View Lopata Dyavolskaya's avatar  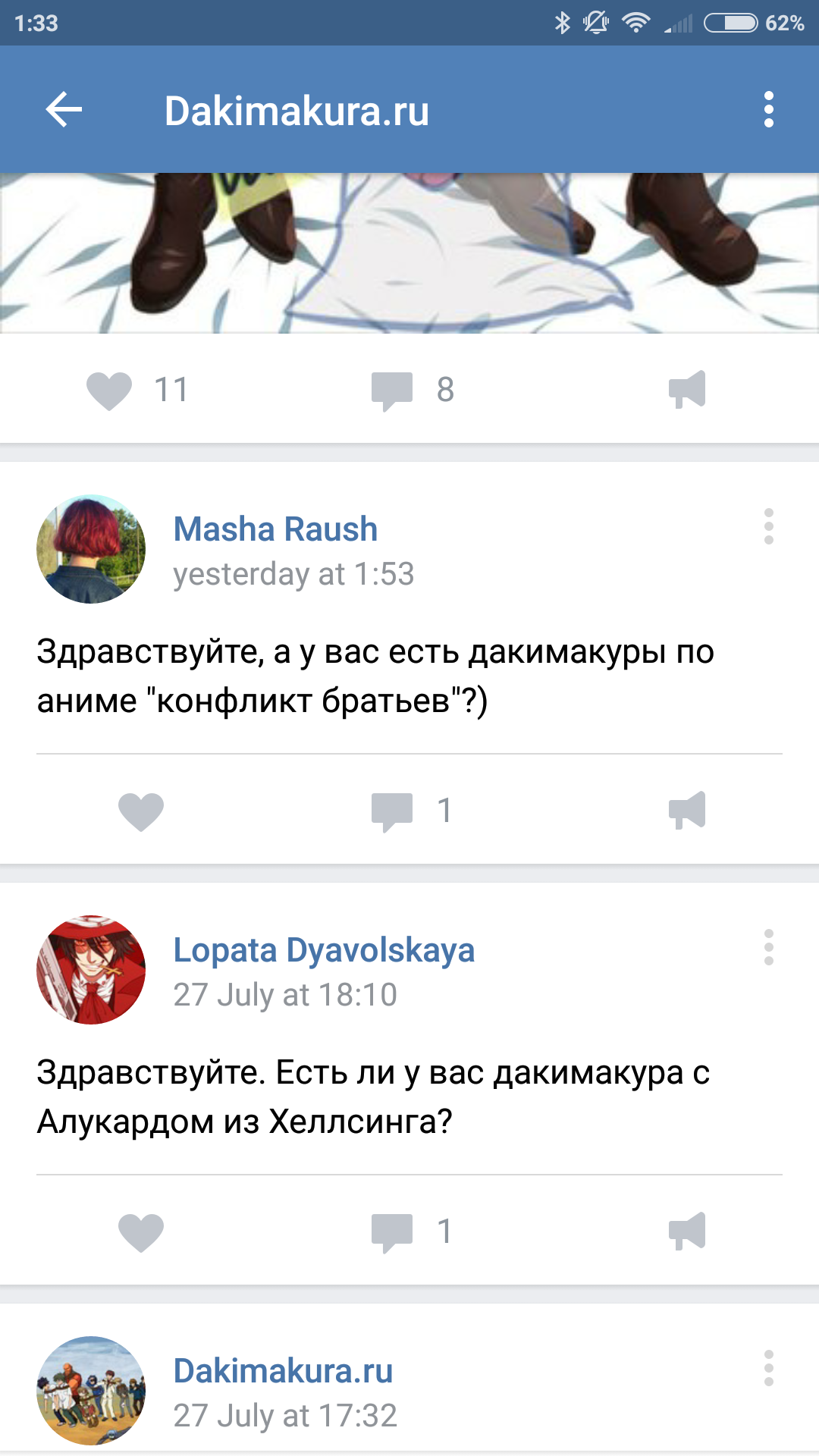pos(91,970)
